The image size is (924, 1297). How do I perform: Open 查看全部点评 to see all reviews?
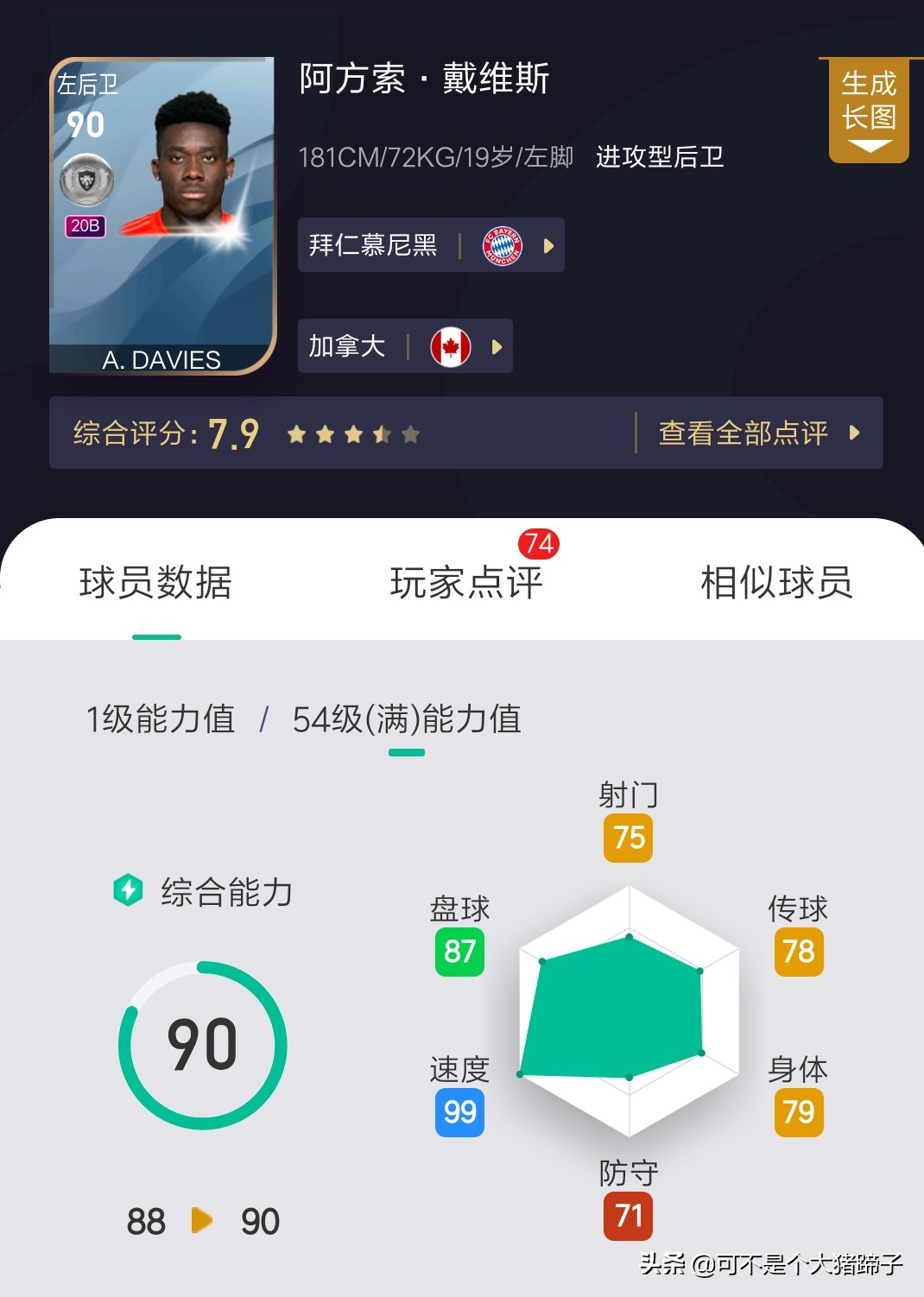click(758, 433)
